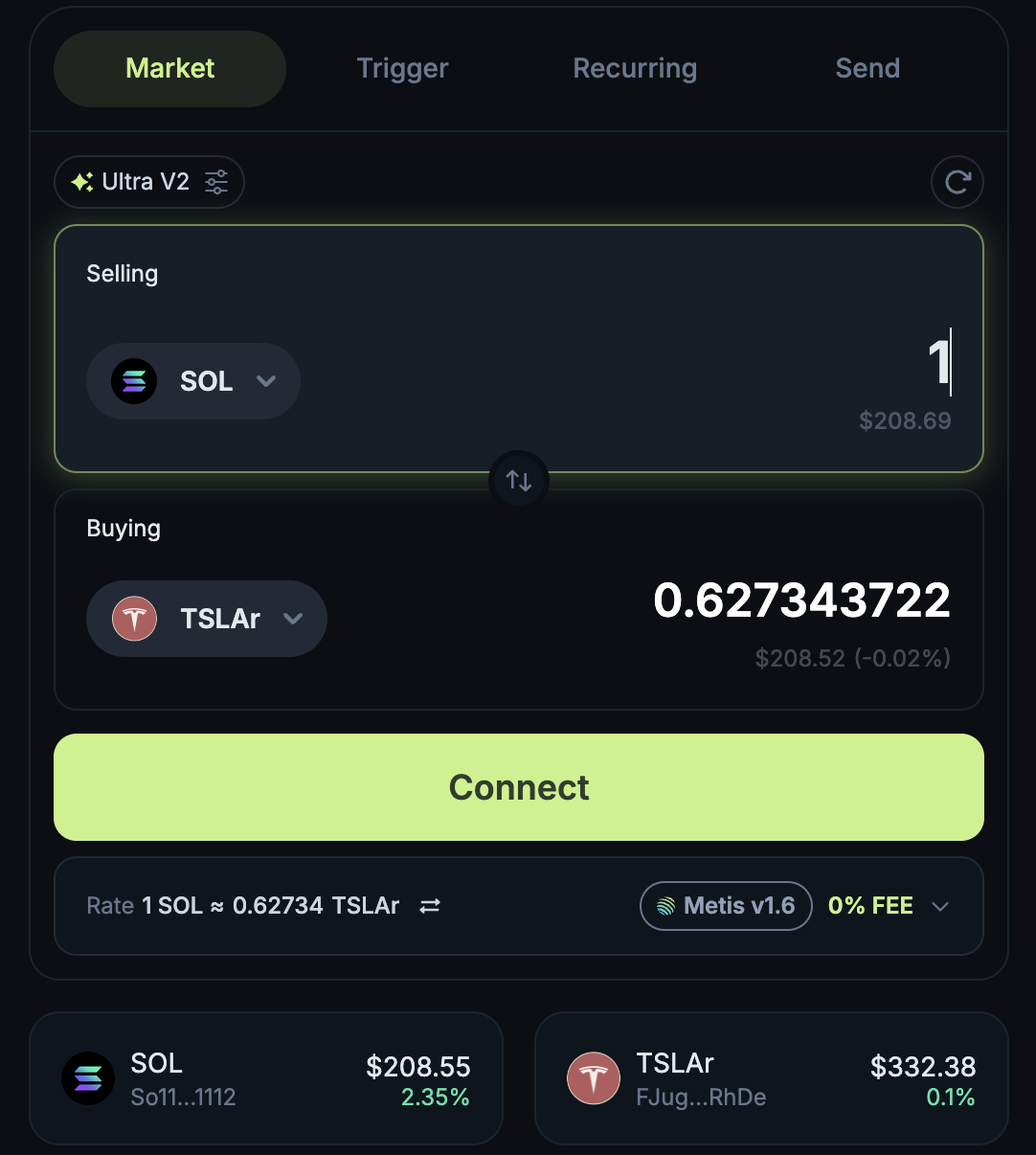The width and height of the screenshot is (1036, 1155).
Task: Refresh the swap quote
Action: point(957,182)
